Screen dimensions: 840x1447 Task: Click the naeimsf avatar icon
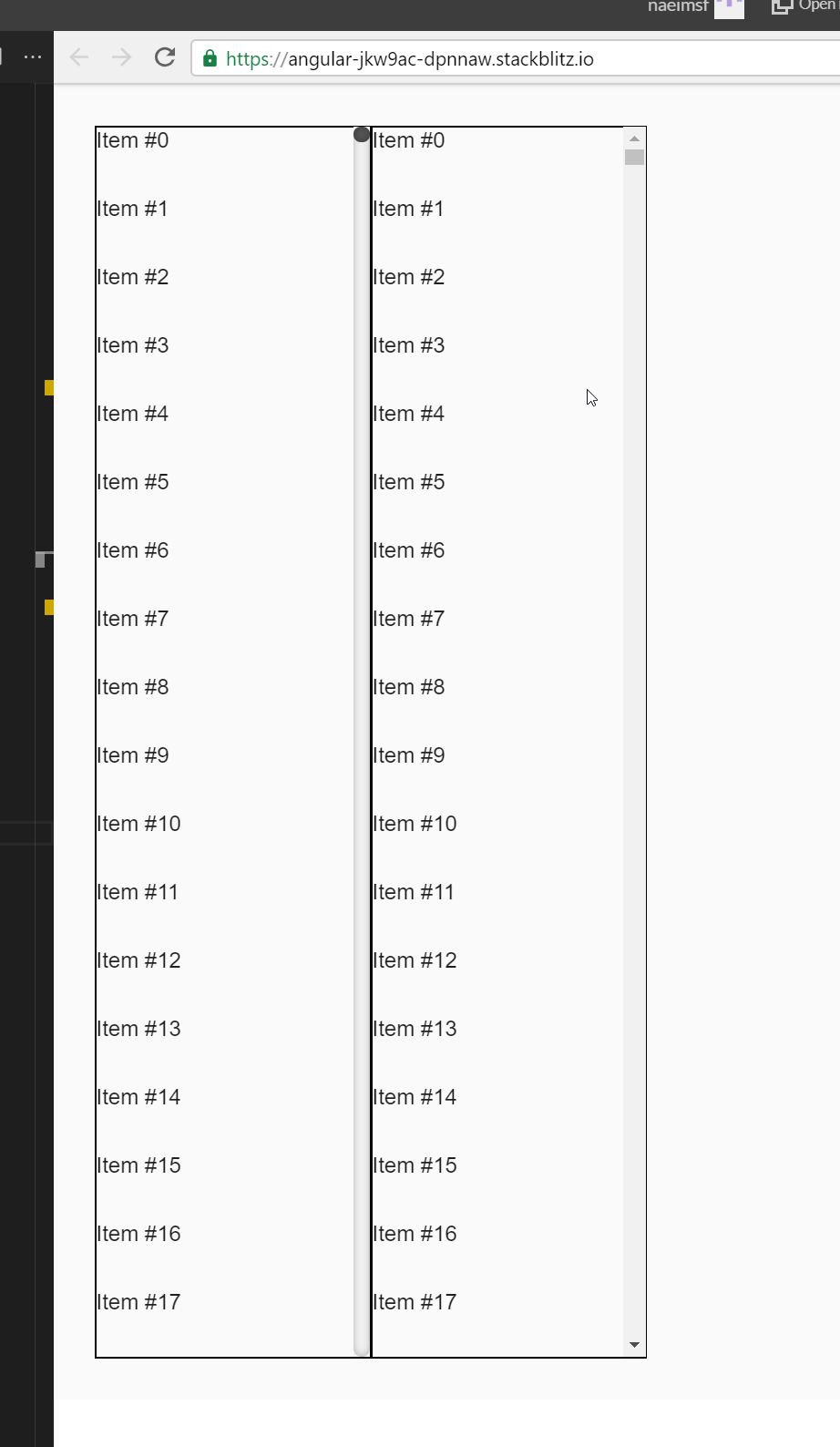pos(728,7)
